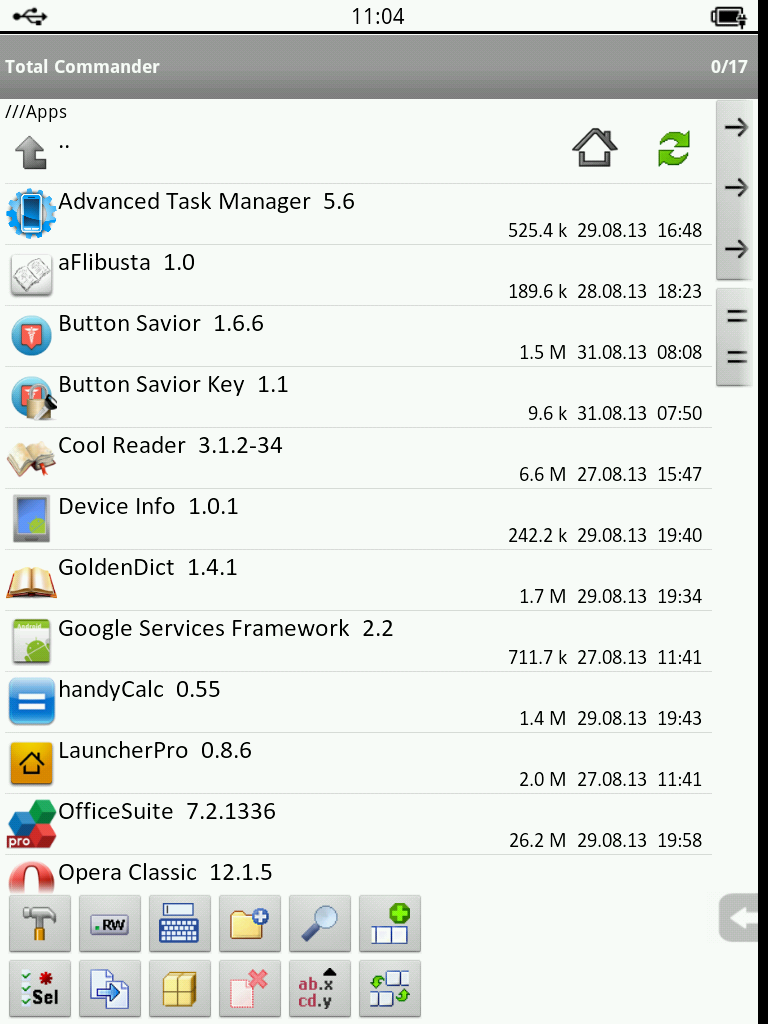This screenshot has height=1024, width=768.
Task: Open the hammer settings button
Action: click(40, 923)
